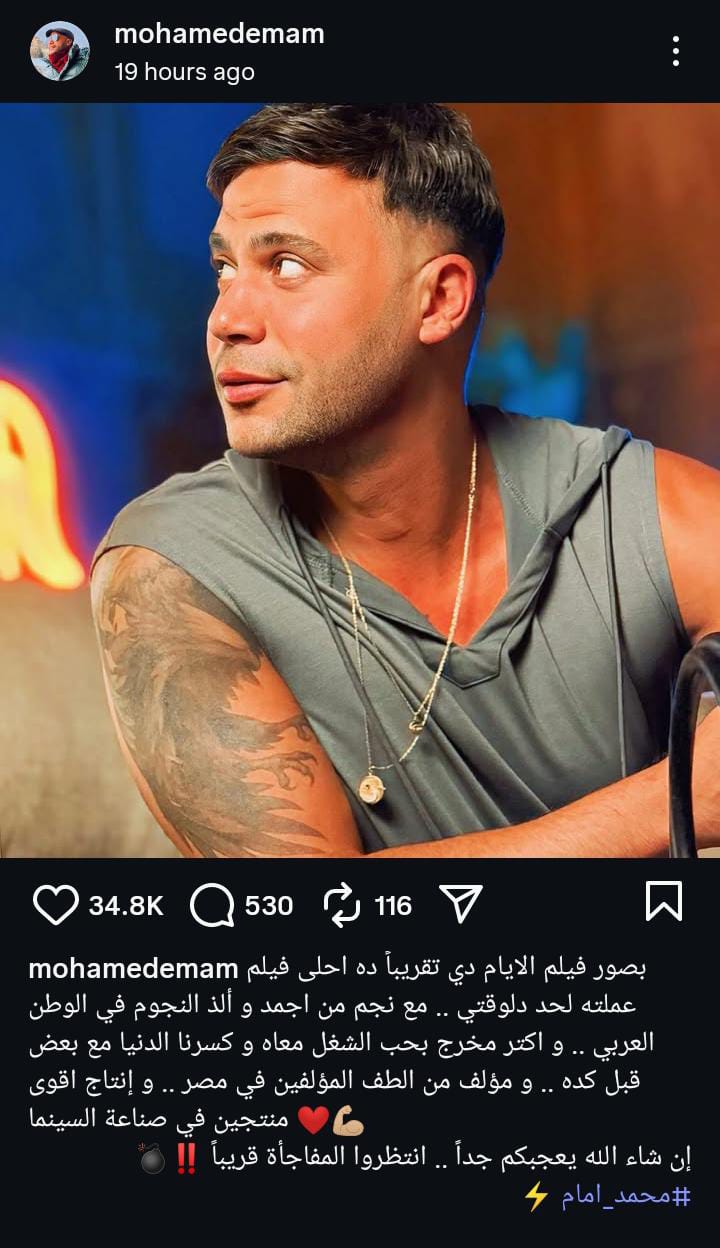Screen dimensions: 720x1248
Task: Click the repost arrows icon
Action: pyautogui.click(x=345, y=905)
